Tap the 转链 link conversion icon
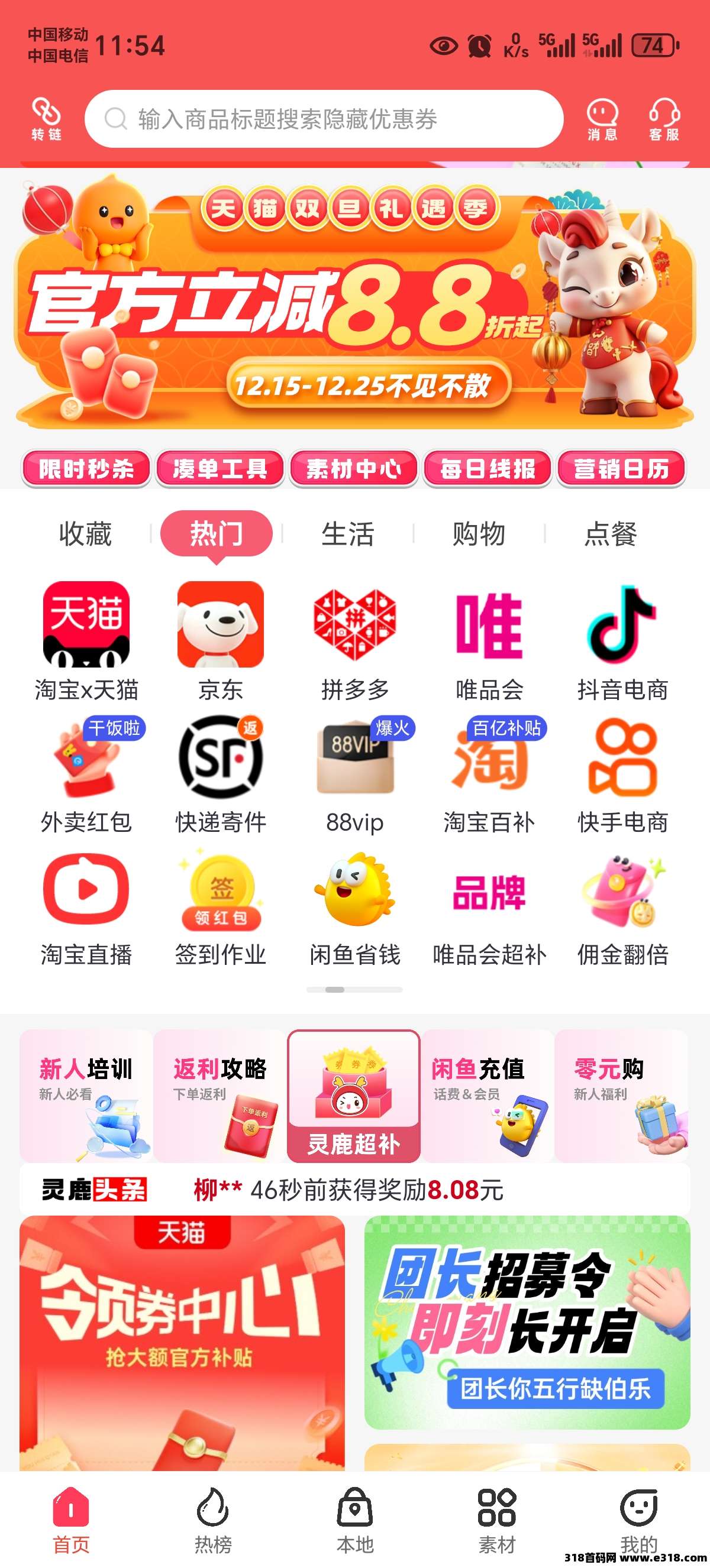 point(46,119)
